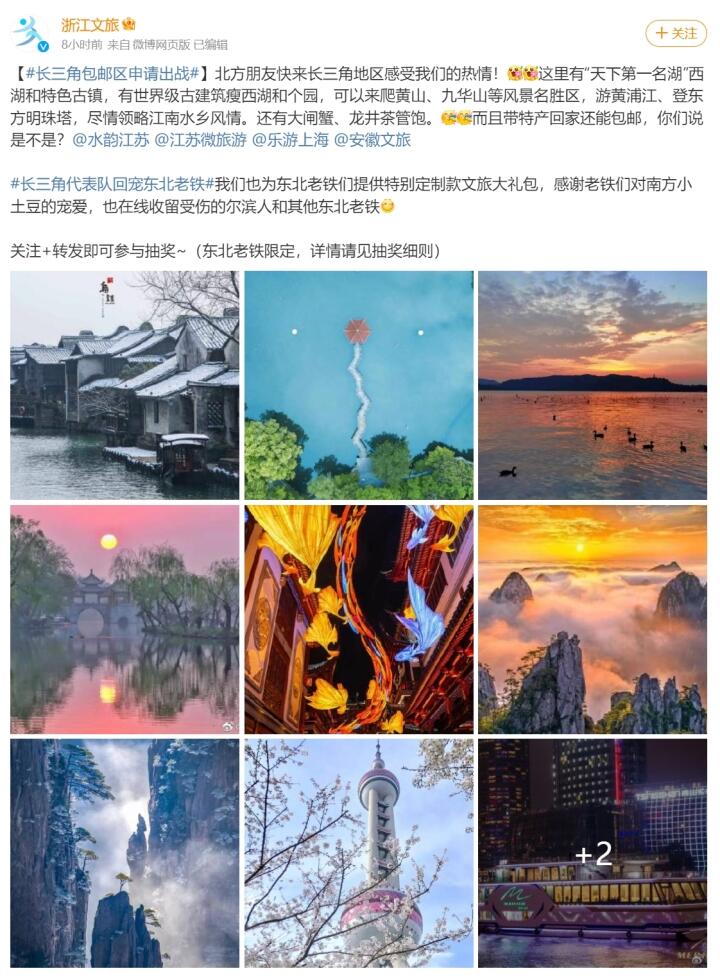The image size is (720, 980).
Task: Open the 浙江文旅 account name
Action: (x=90, y=24)
